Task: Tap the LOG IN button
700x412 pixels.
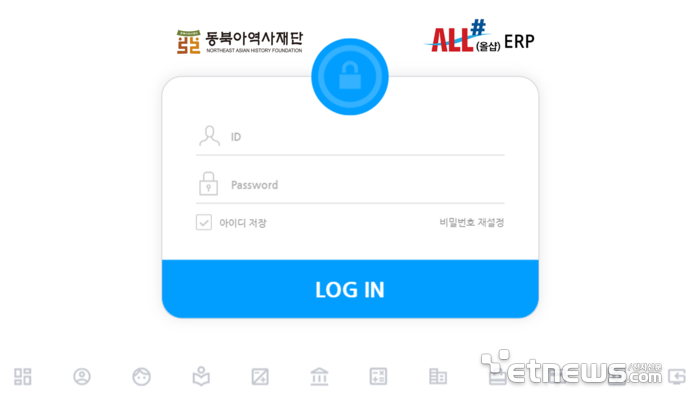Action: pyautogui.click(x=350, y=290)
